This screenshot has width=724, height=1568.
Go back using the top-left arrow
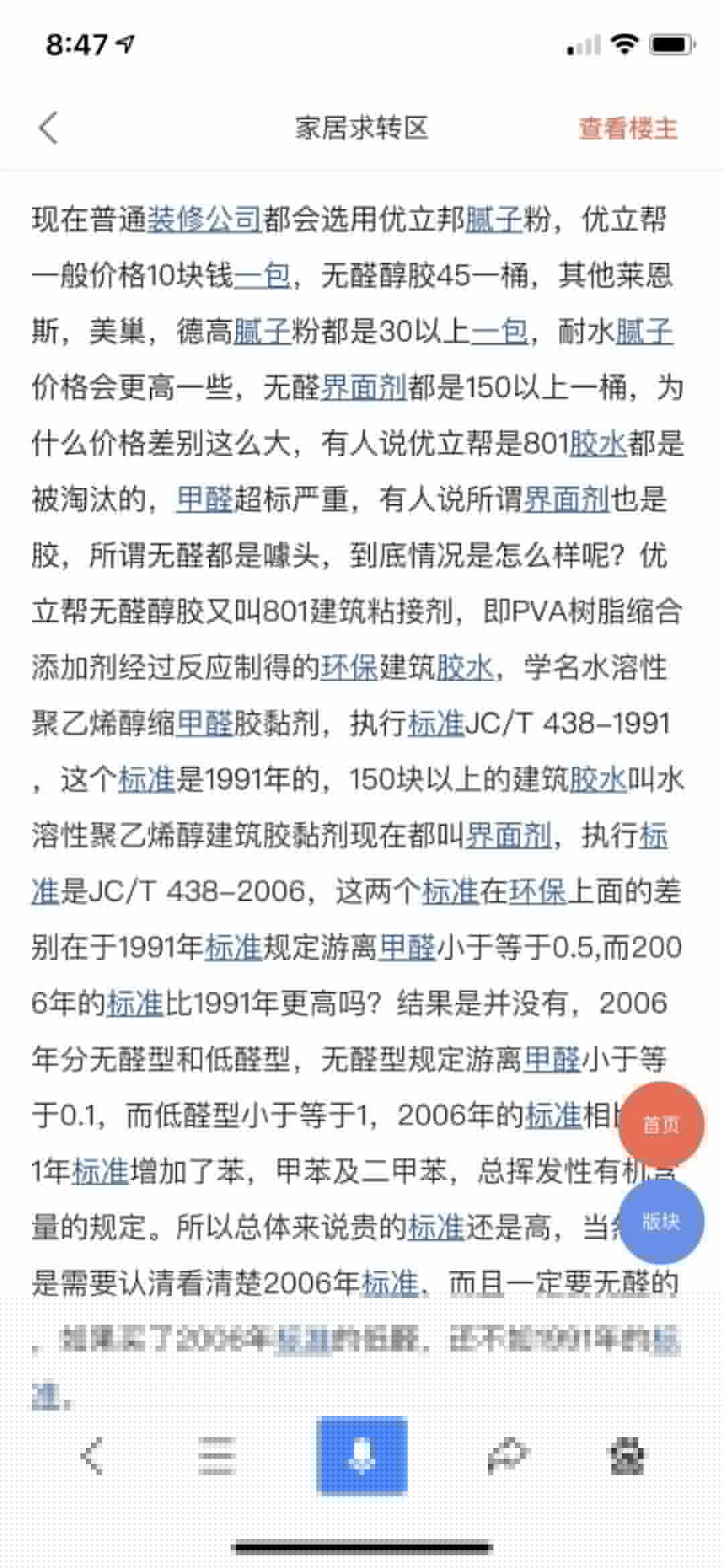point(49,127)
